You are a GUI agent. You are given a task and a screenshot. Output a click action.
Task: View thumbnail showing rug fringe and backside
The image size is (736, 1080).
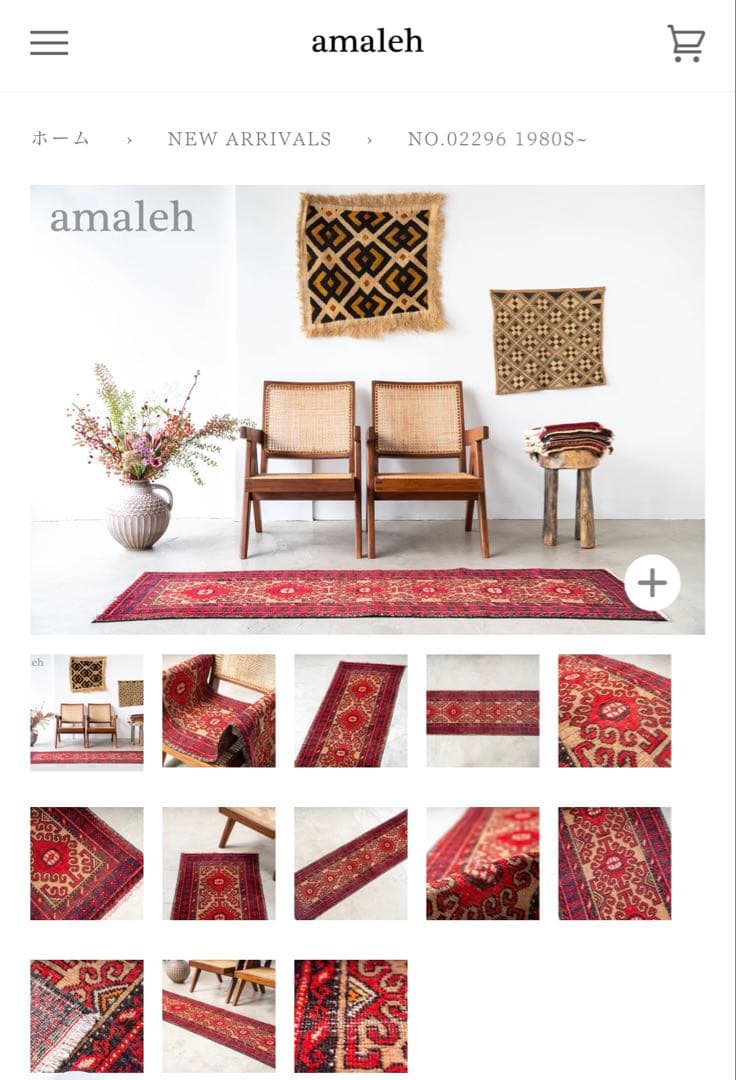pos(87,1016)
